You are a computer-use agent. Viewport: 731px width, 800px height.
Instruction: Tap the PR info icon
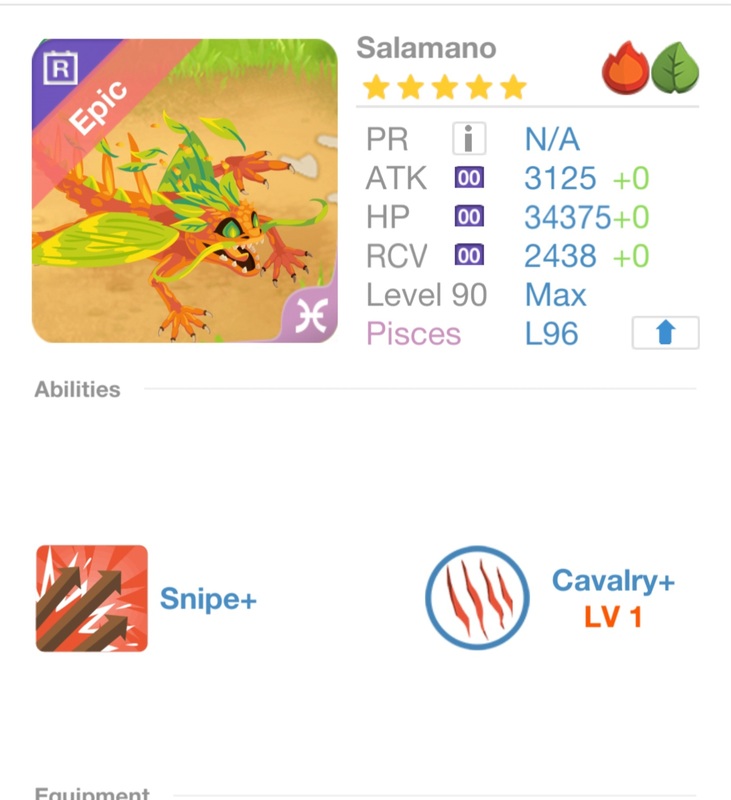(468, 138)
